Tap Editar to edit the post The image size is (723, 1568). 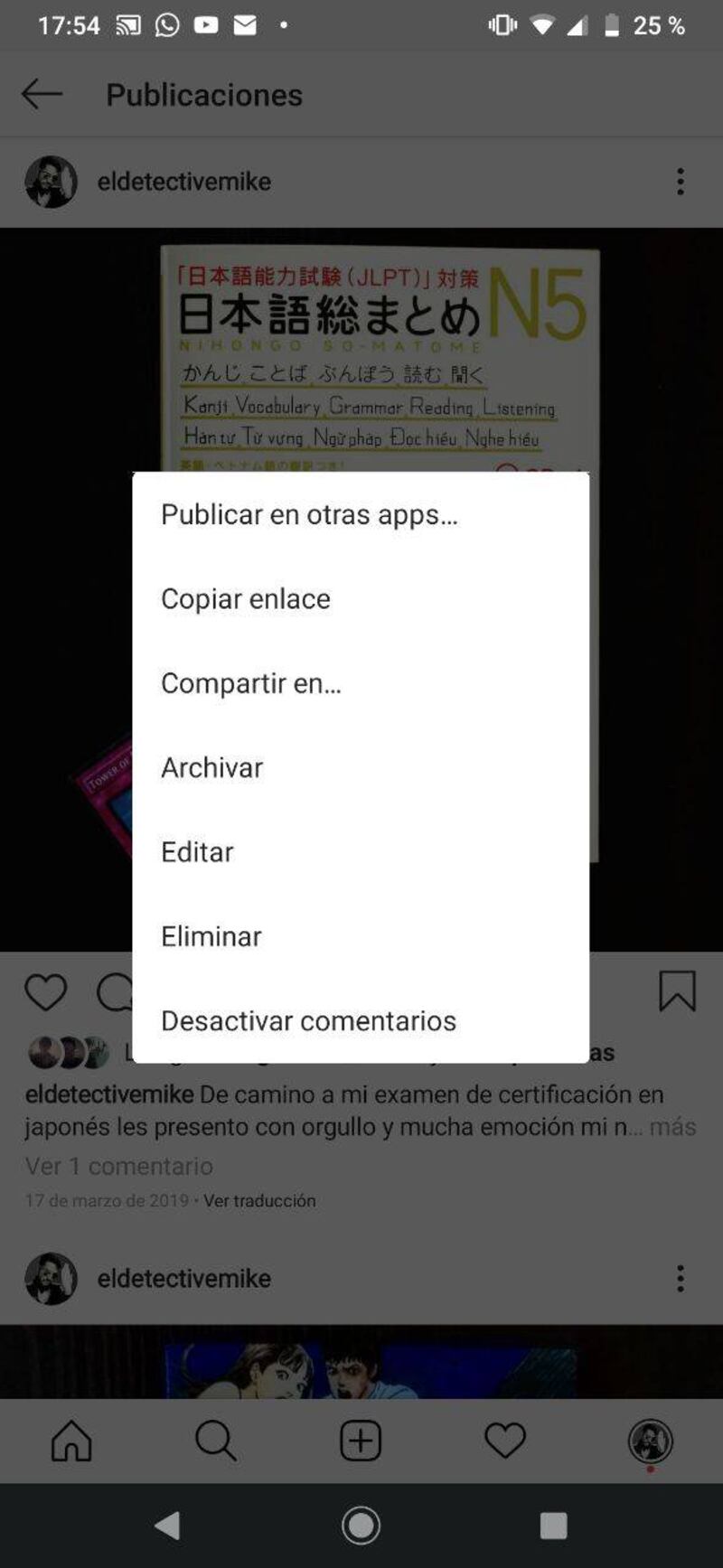(x=197, y=851)
